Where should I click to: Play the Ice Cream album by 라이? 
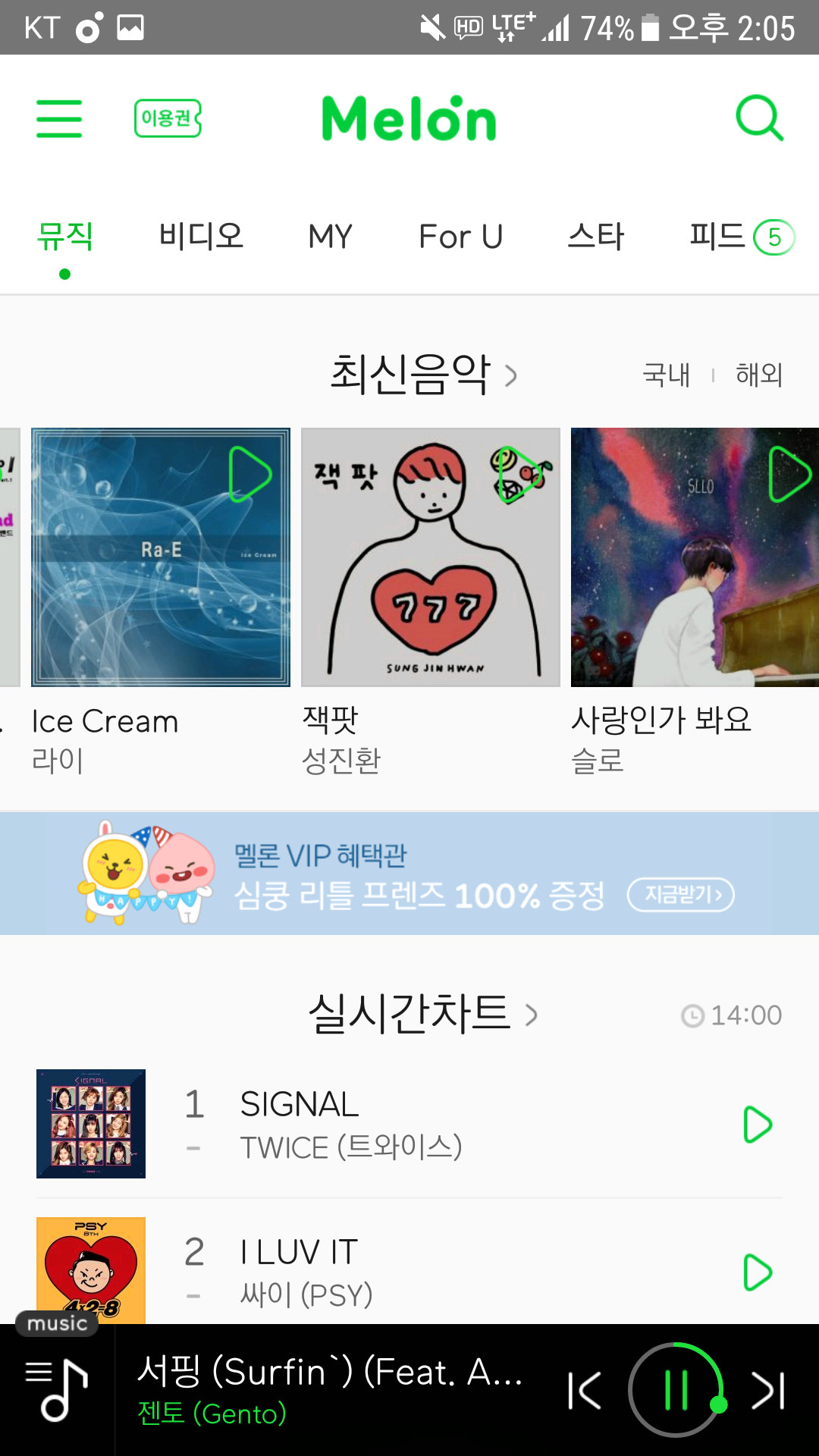[x=250, y=475]
